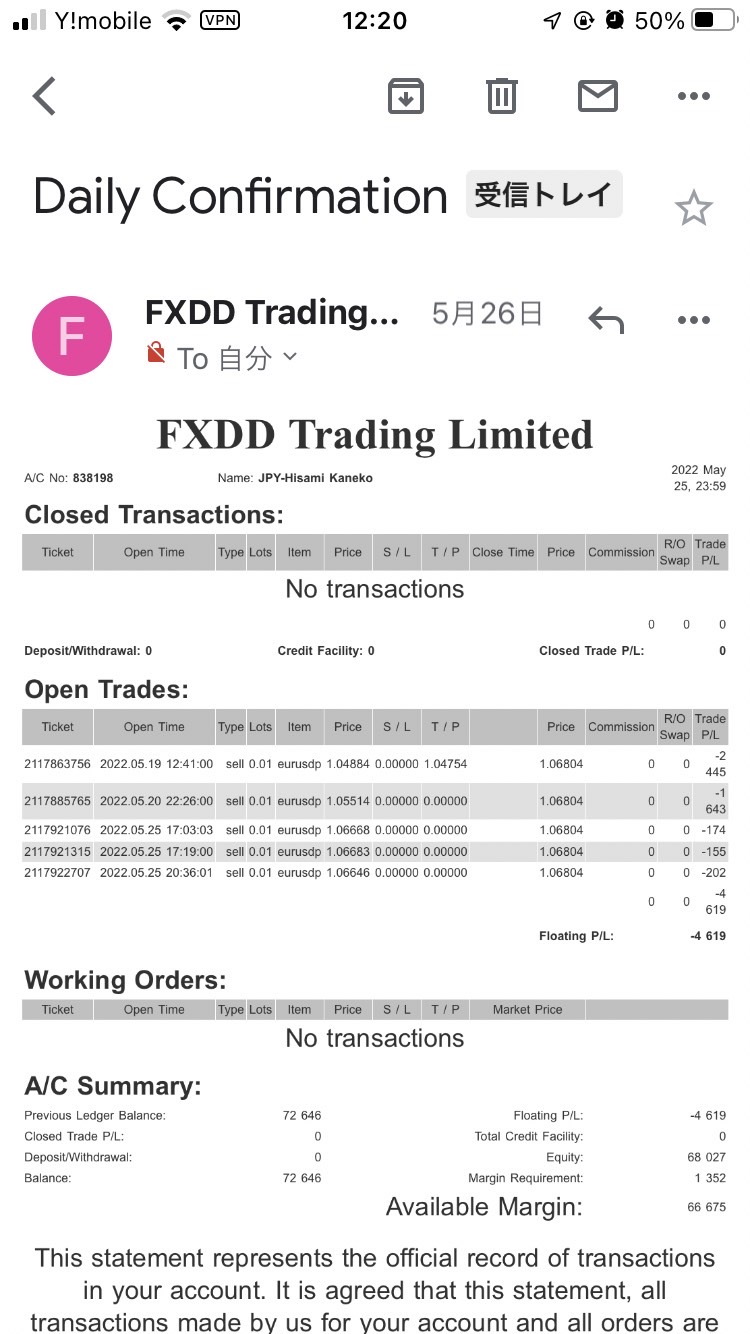The height and width of the screenshot is (1334, 750).
Task: Go back to the inbox list
Action: [45, 96]
